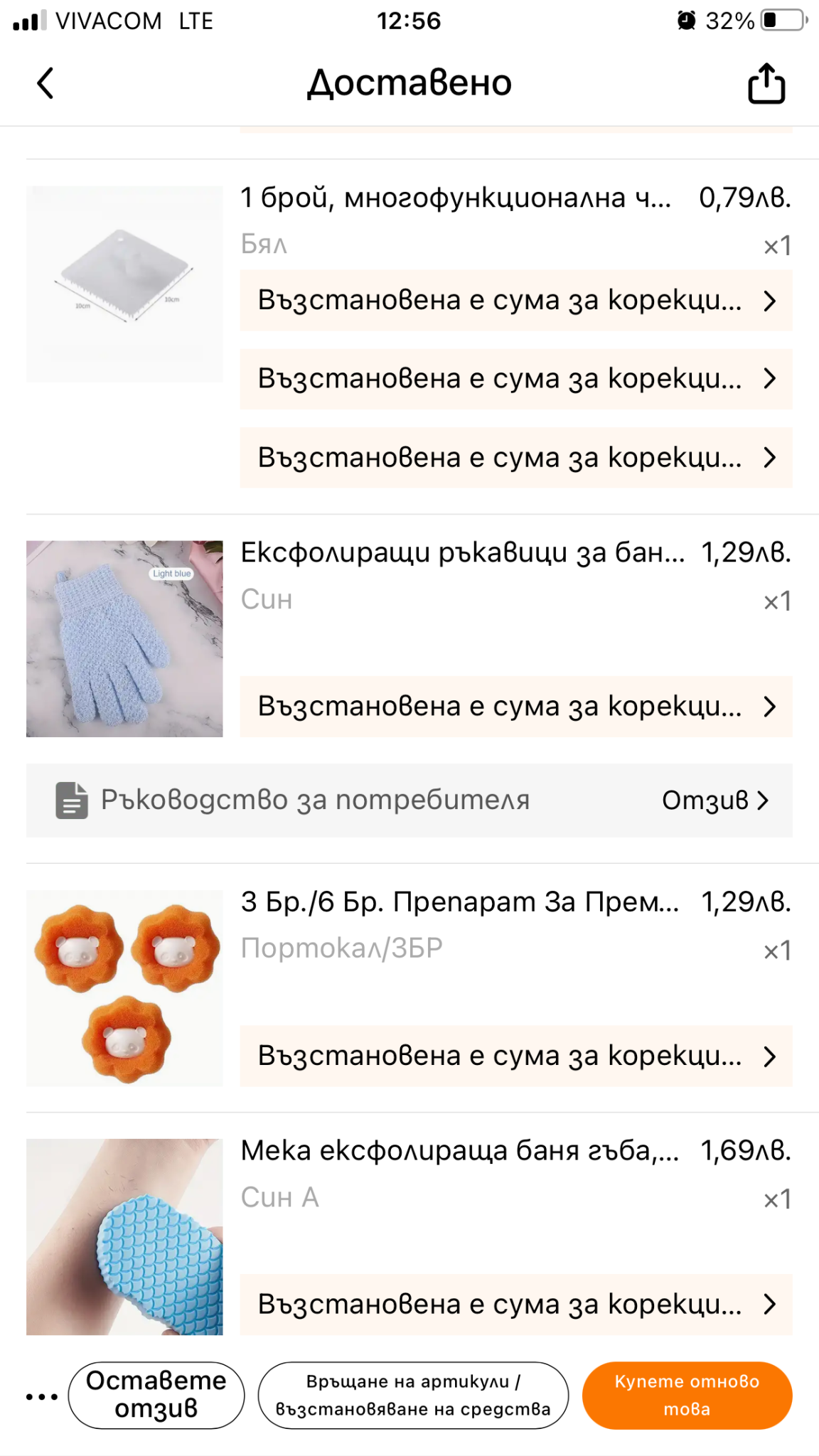View the orange pet hair remover thumbnail
819x1456 pixels.
pos(124,987)
